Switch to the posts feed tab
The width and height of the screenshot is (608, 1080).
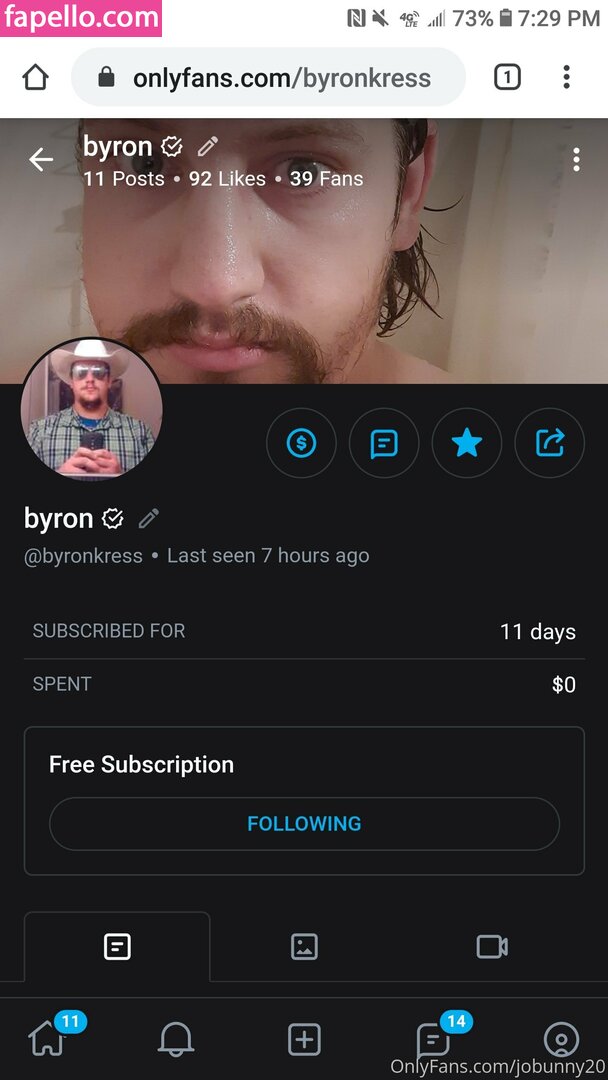click(117, 946)
